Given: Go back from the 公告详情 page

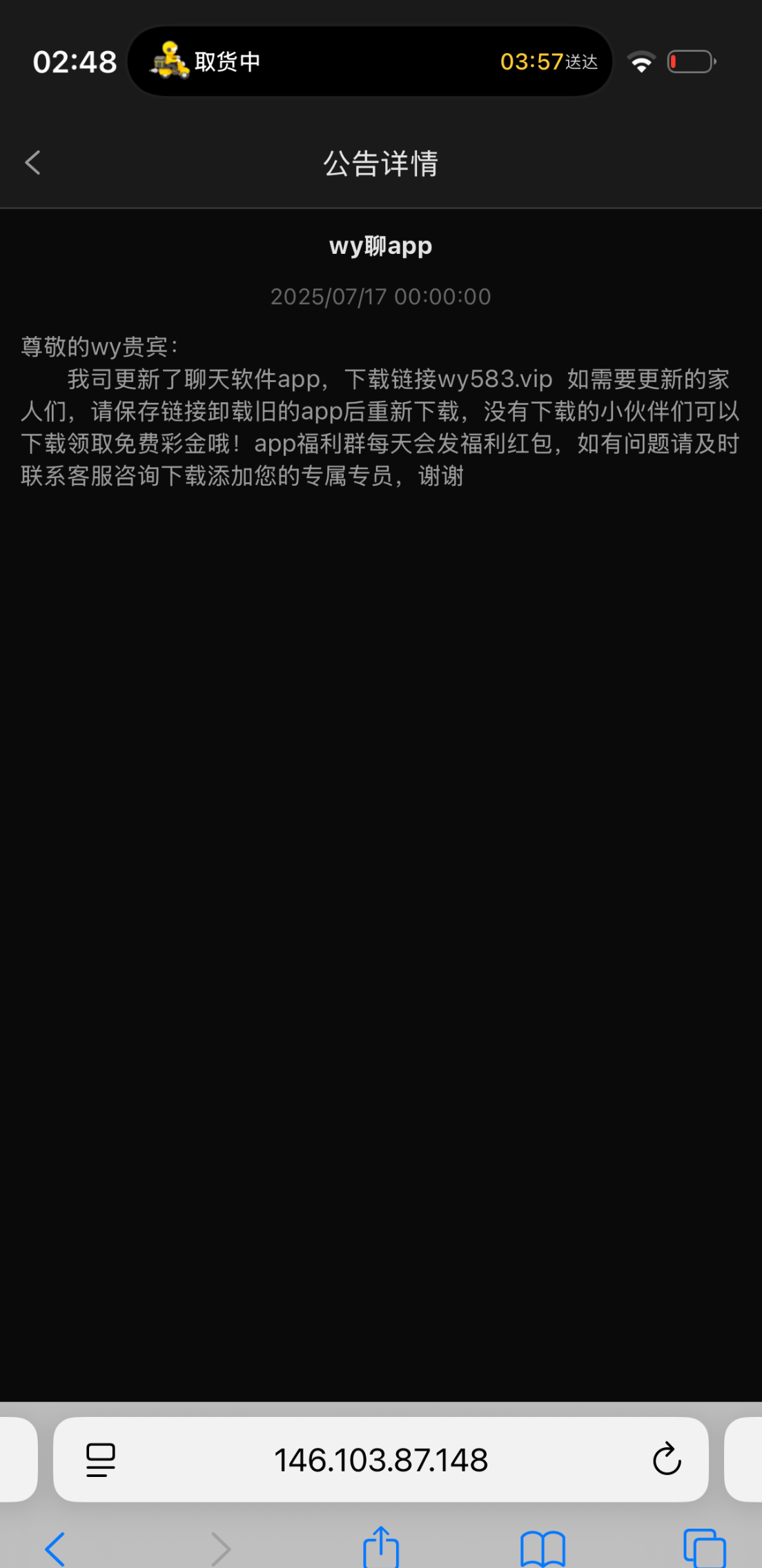Looking at the screenshot, I should pos(32,163).
